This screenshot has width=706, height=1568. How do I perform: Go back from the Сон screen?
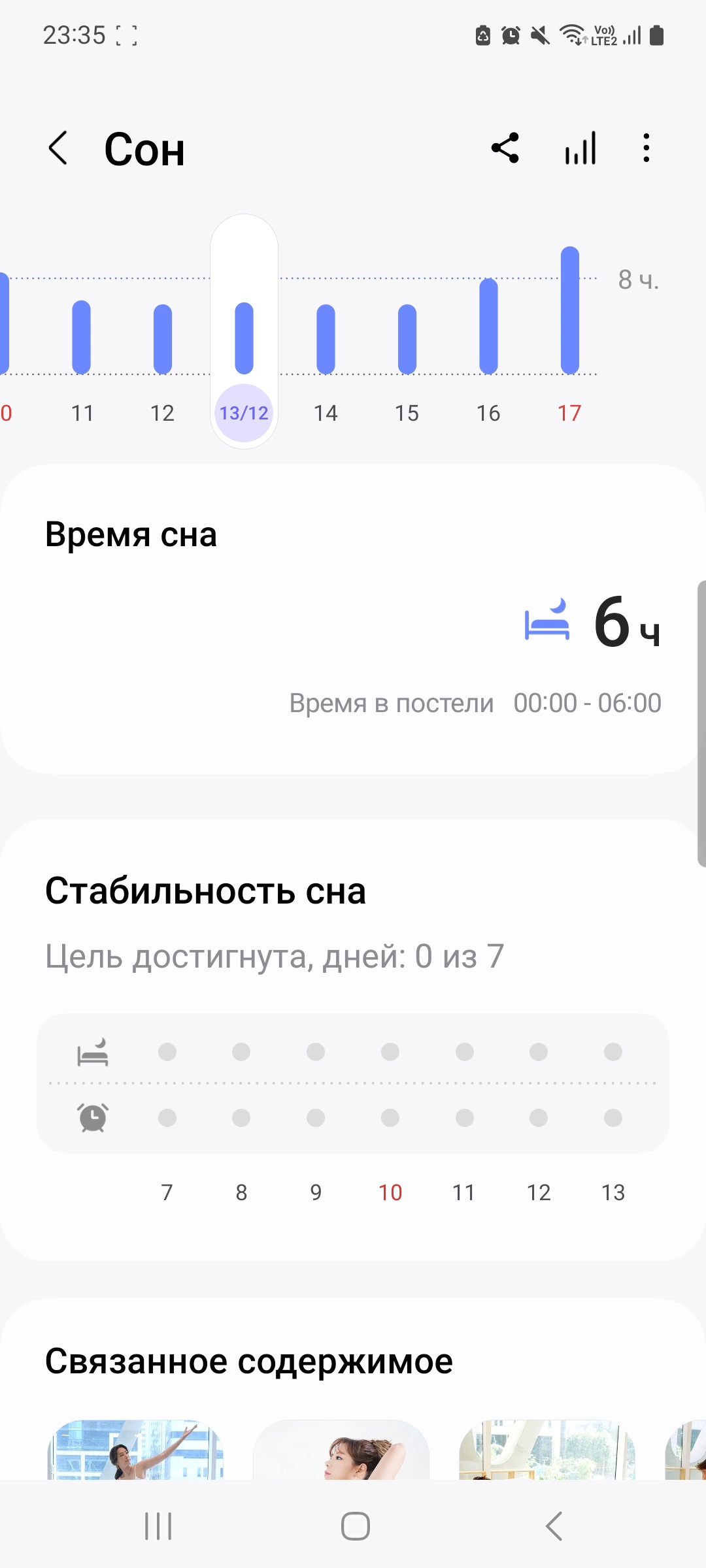[58, 148]
